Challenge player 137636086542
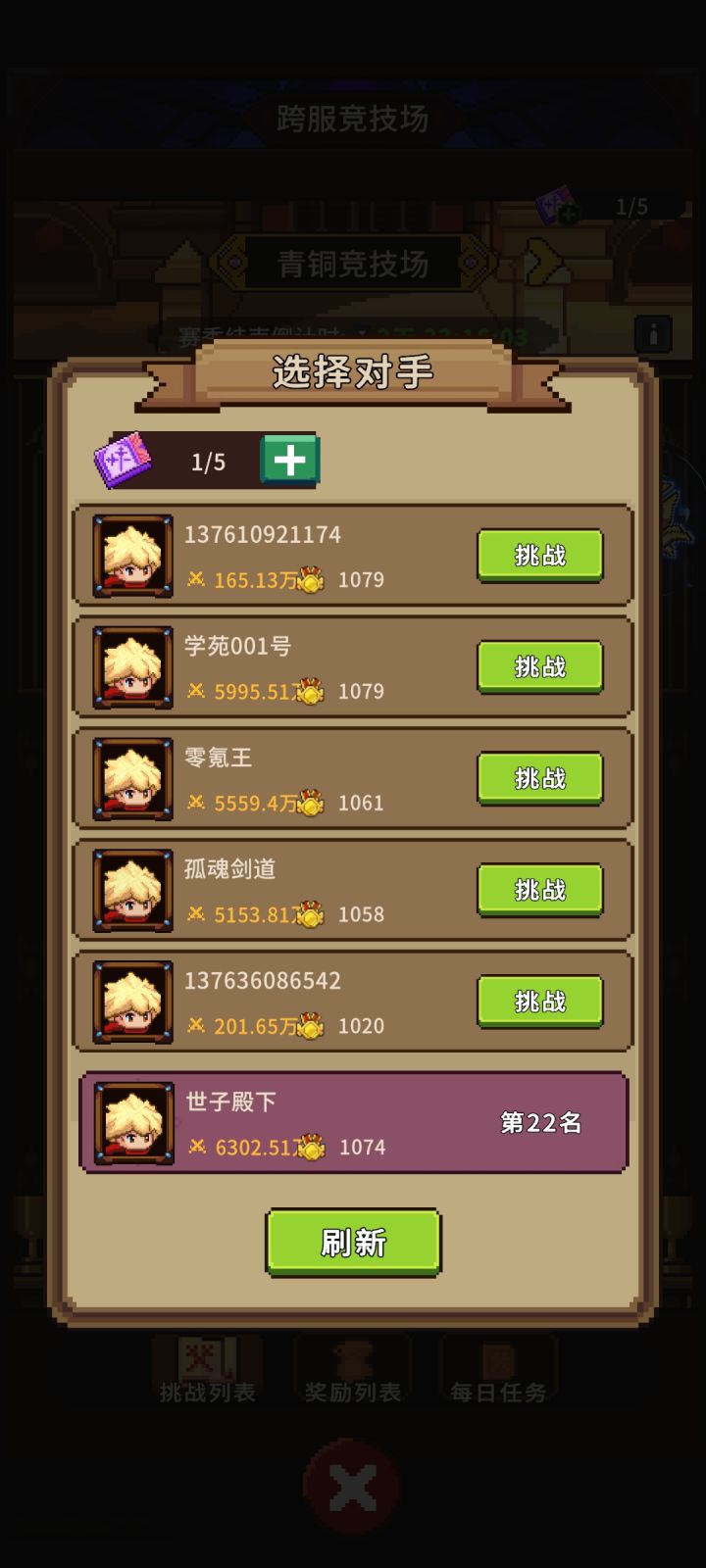Image resolution: width=706 pixels, height=1568 pixels. tap(540, 1001)
